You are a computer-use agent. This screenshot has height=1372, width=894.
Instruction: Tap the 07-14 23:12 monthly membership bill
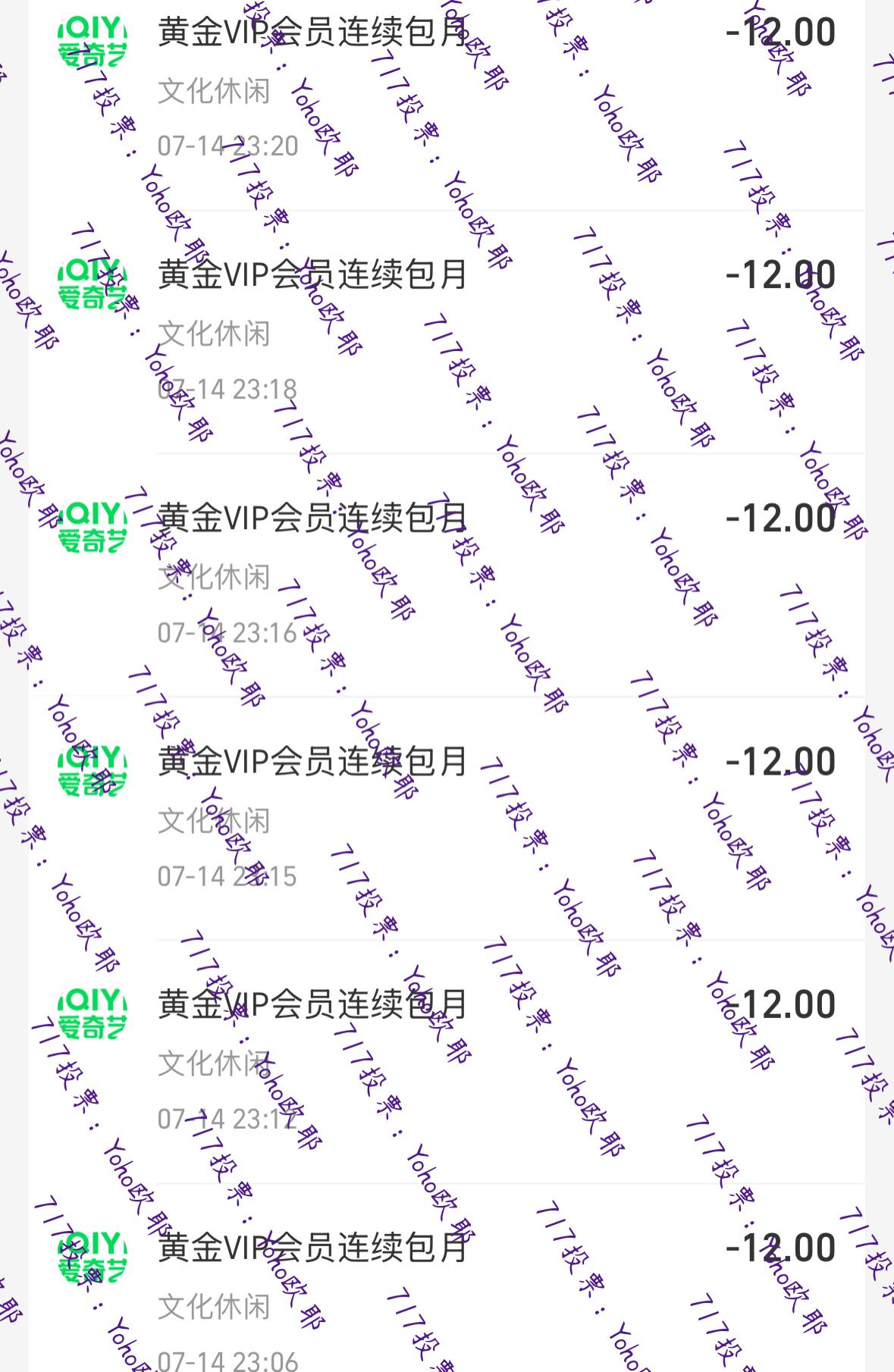pos(447,1061)
